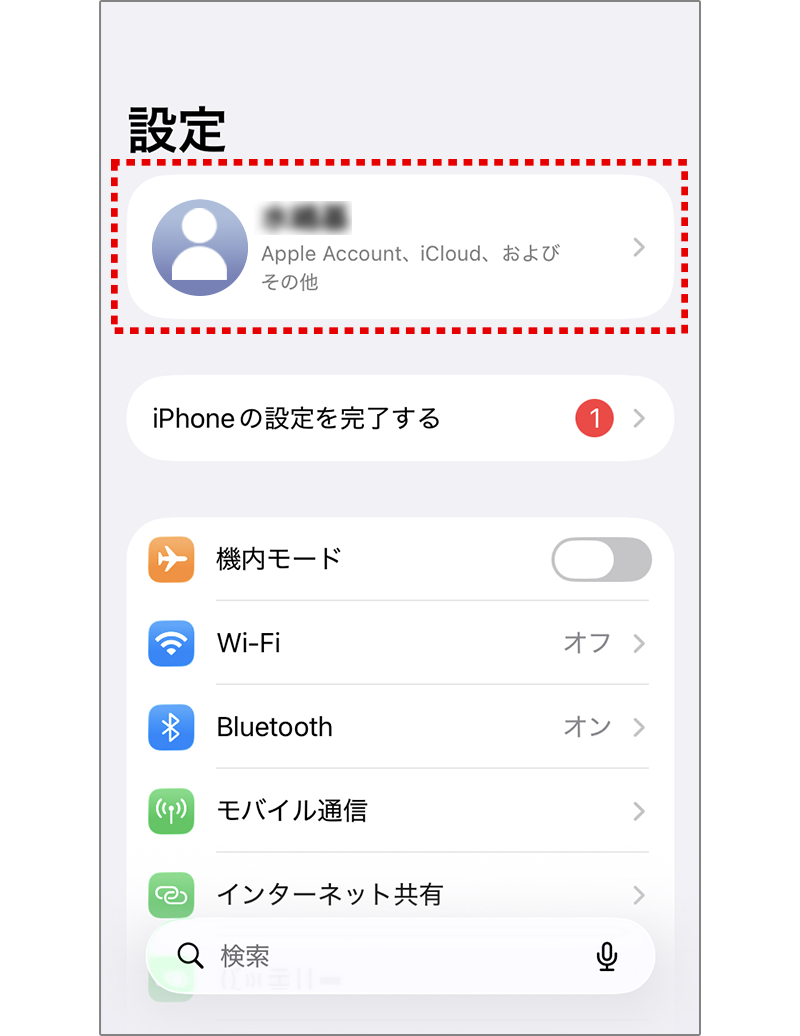Image resolution: width=800 pixels, height=1036 pixels.
Task: Open Bluetooth settings
Action: 400,727
